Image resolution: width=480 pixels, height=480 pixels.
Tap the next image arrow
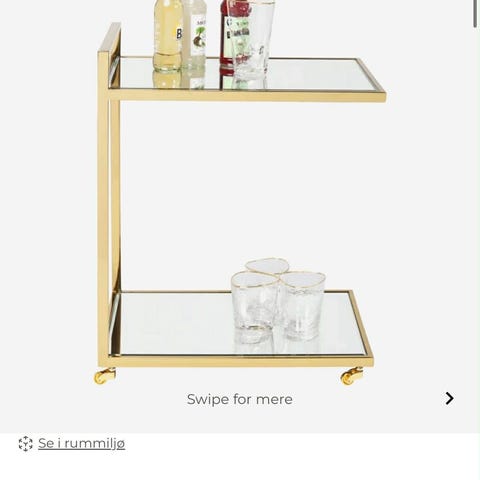tap(449, 398)
